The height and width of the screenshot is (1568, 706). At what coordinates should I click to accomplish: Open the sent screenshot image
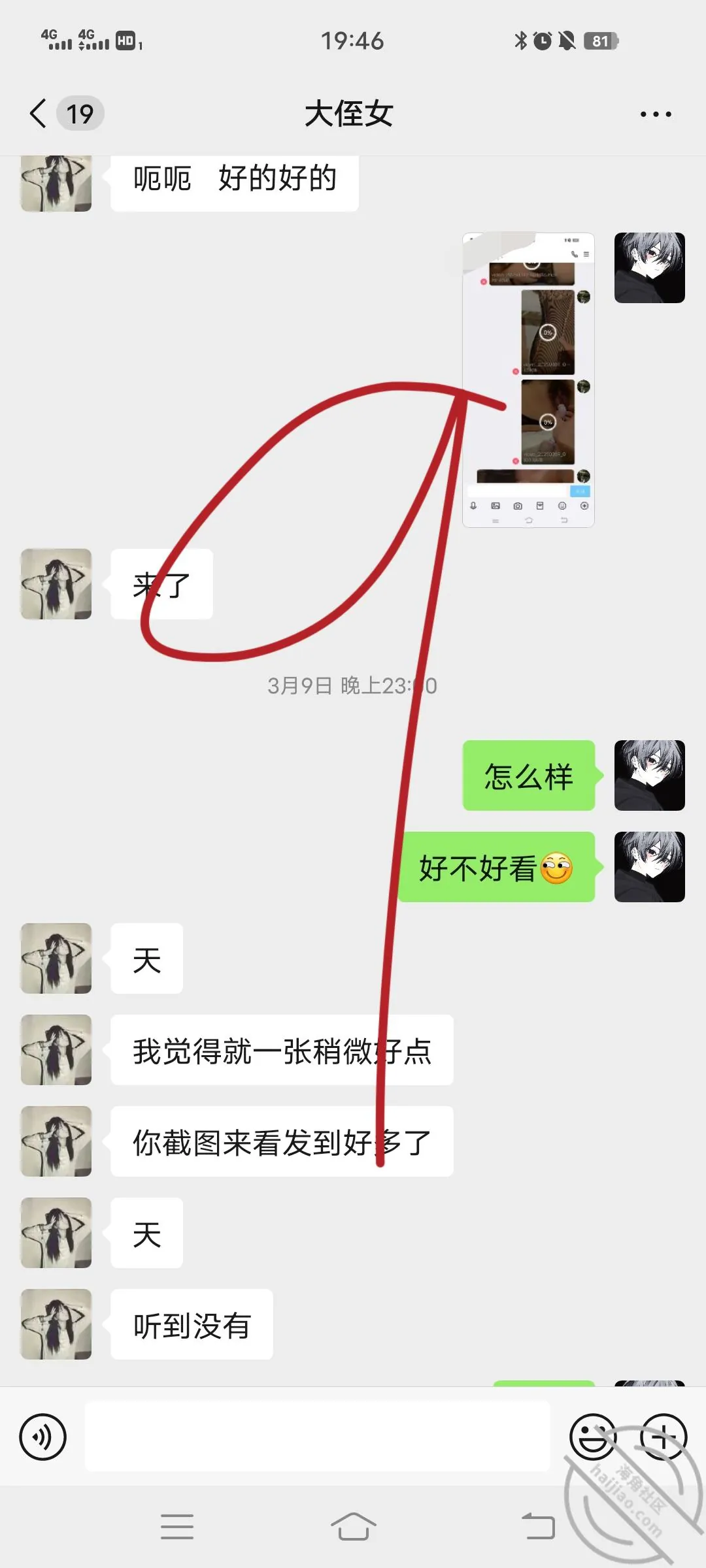(528, 380)
